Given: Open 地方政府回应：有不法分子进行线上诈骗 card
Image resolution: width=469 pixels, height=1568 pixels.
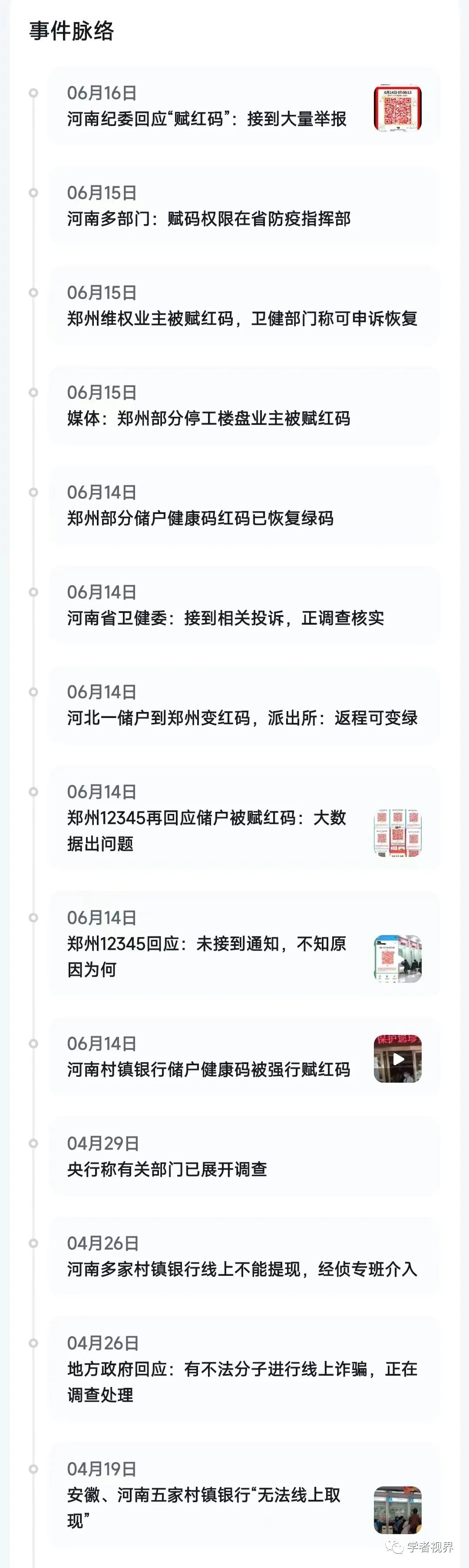Looking at the screenshot, I should 242,1382.
